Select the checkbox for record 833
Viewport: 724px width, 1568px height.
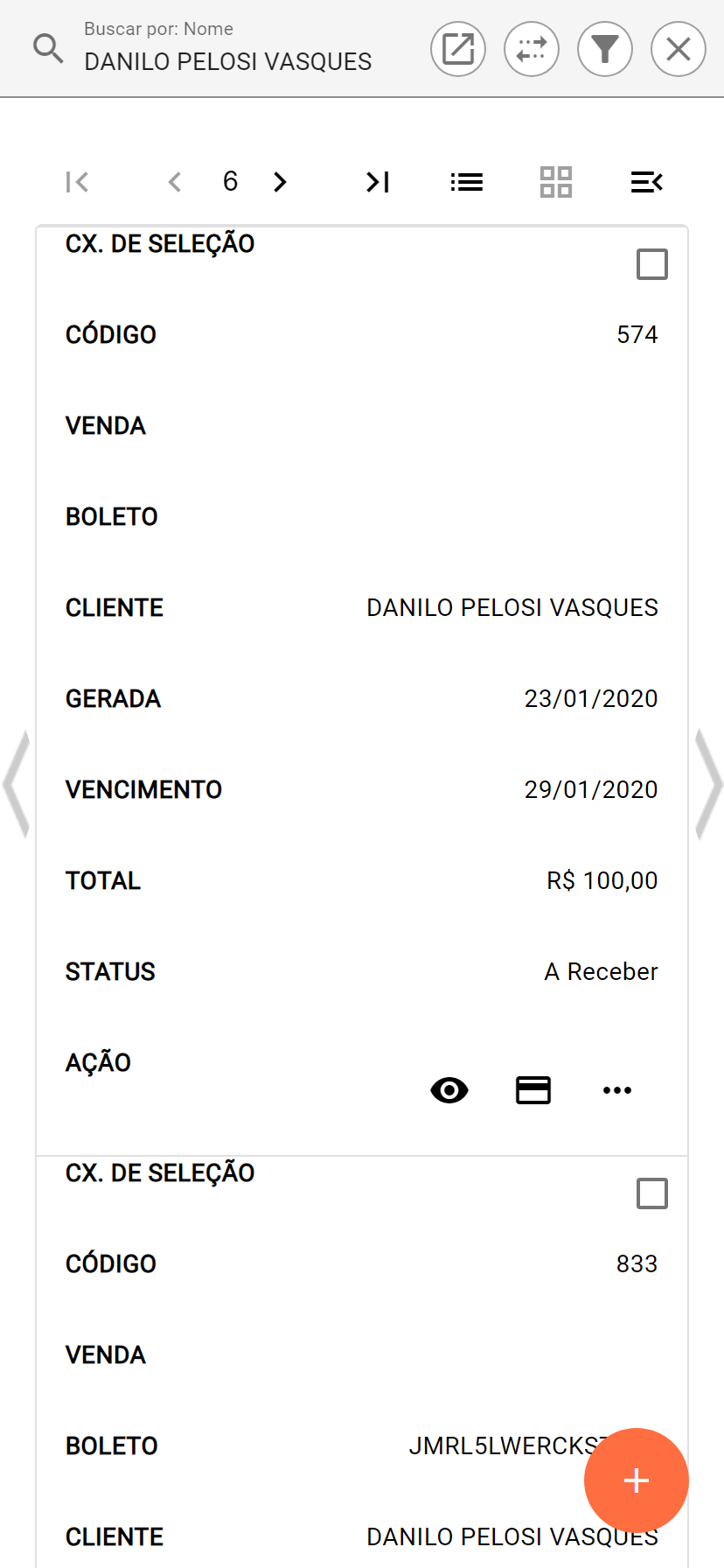[651, 1193]
